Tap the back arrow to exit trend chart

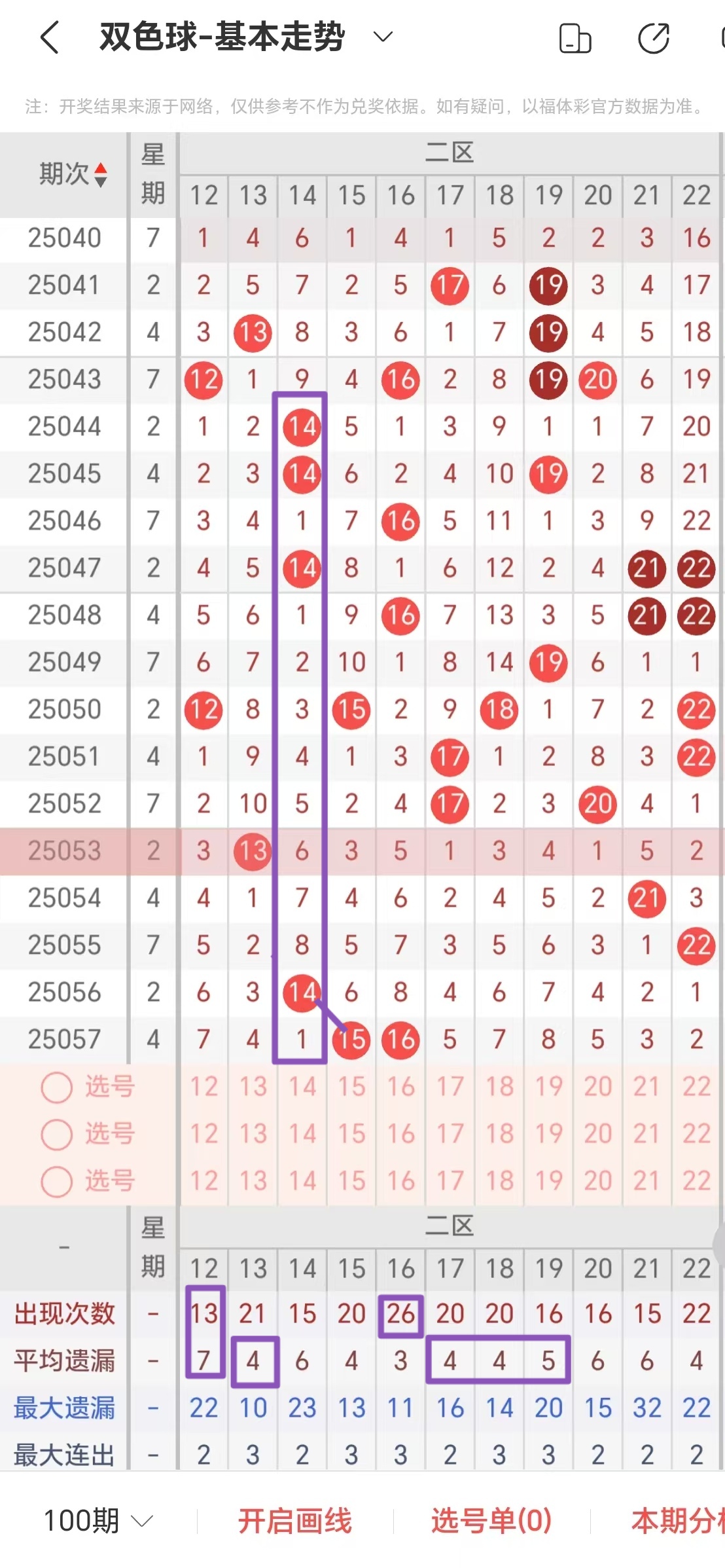(x=49, y=38)
